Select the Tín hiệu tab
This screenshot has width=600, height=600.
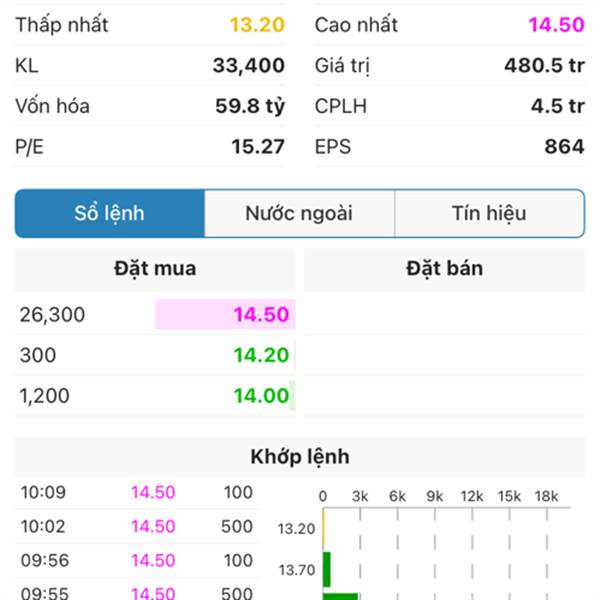pos(489,213)
